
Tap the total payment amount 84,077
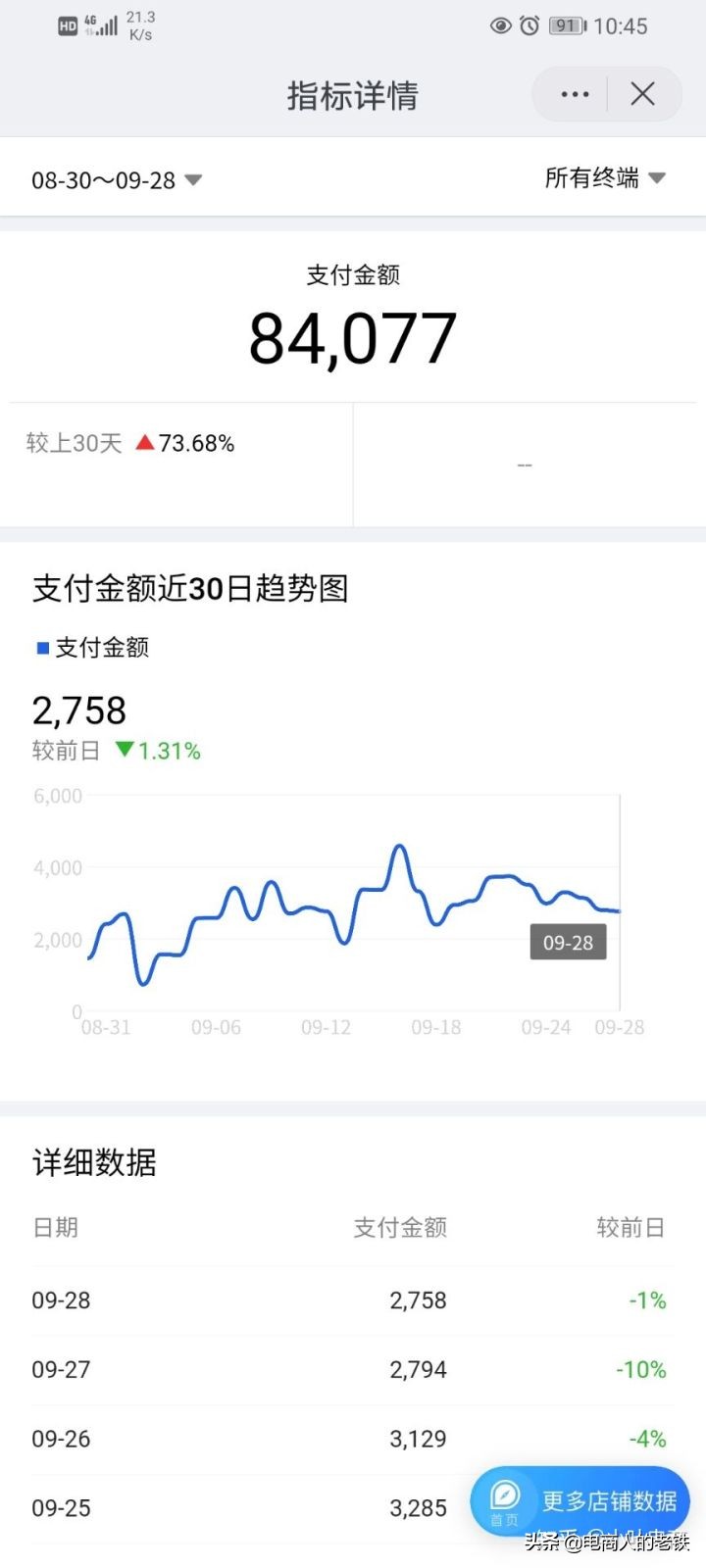(352, 336)
